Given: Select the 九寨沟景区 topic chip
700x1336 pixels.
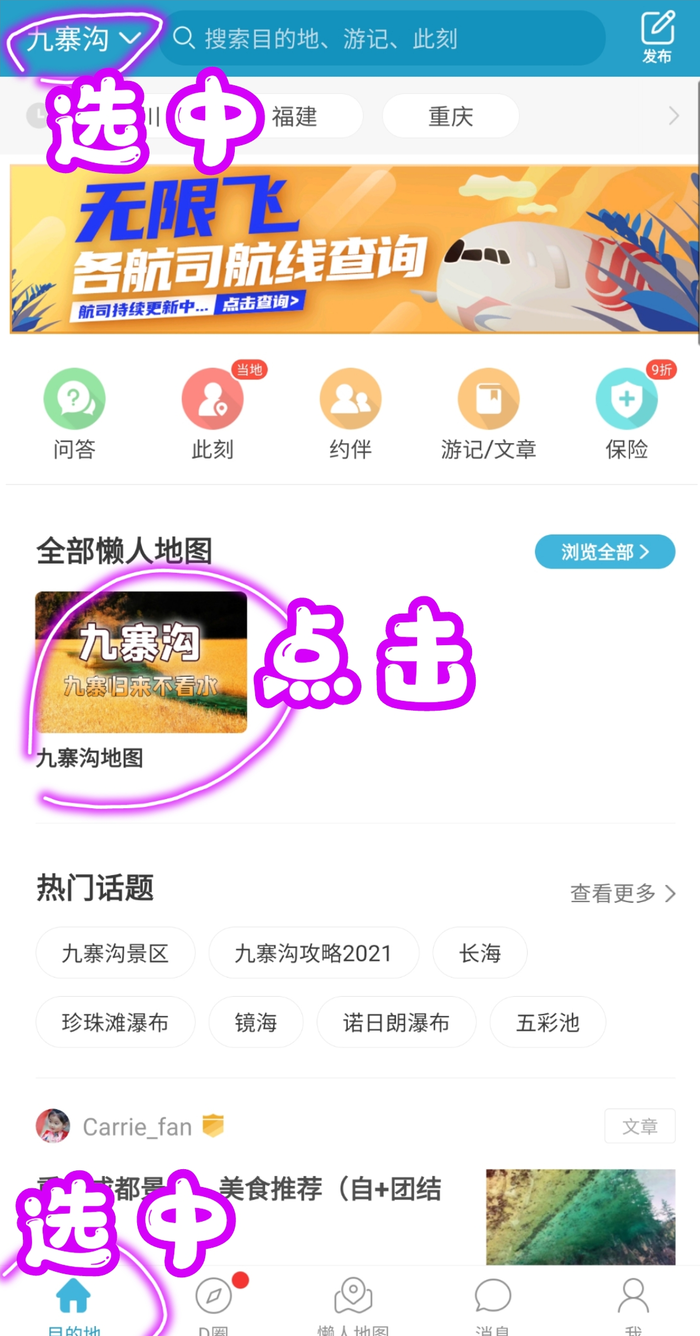Looking at the screenshot, I should 115,953.
